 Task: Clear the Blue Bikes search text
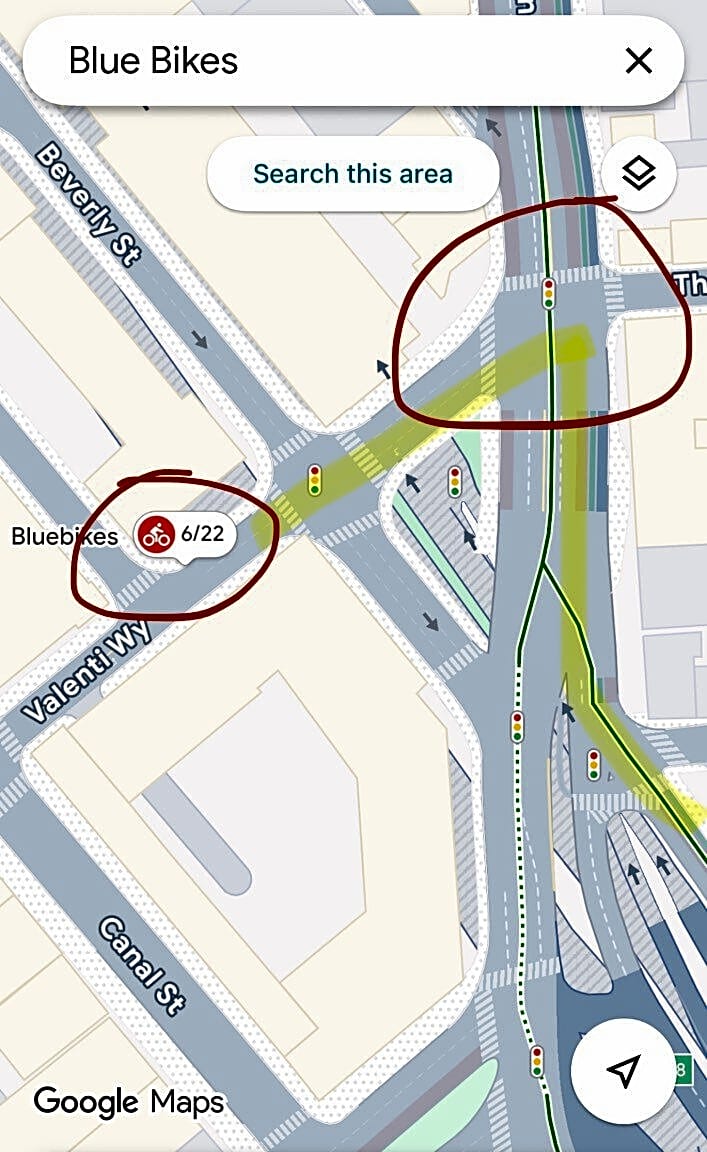point(638,61)
